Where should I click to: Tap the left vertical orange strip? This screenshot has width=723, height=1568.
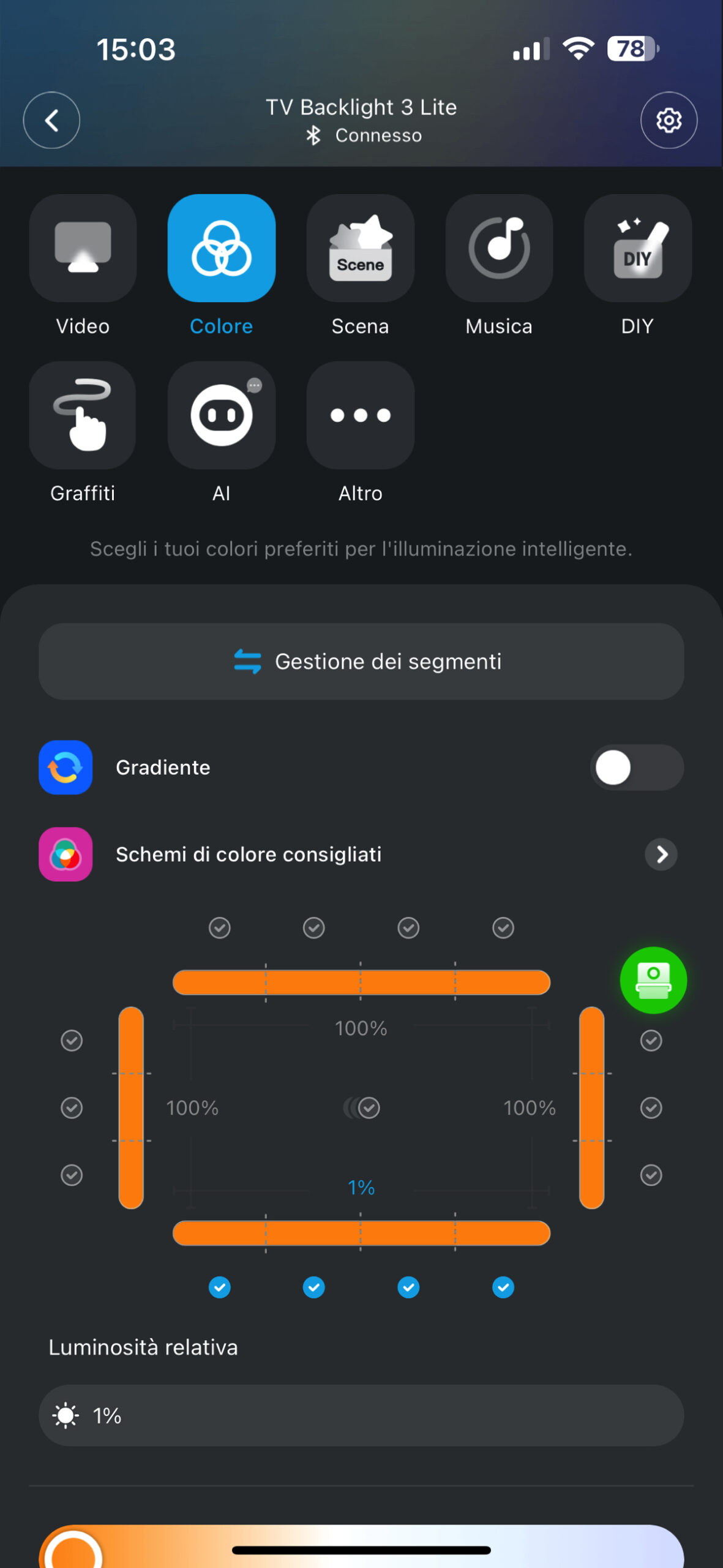(131, 1107)
